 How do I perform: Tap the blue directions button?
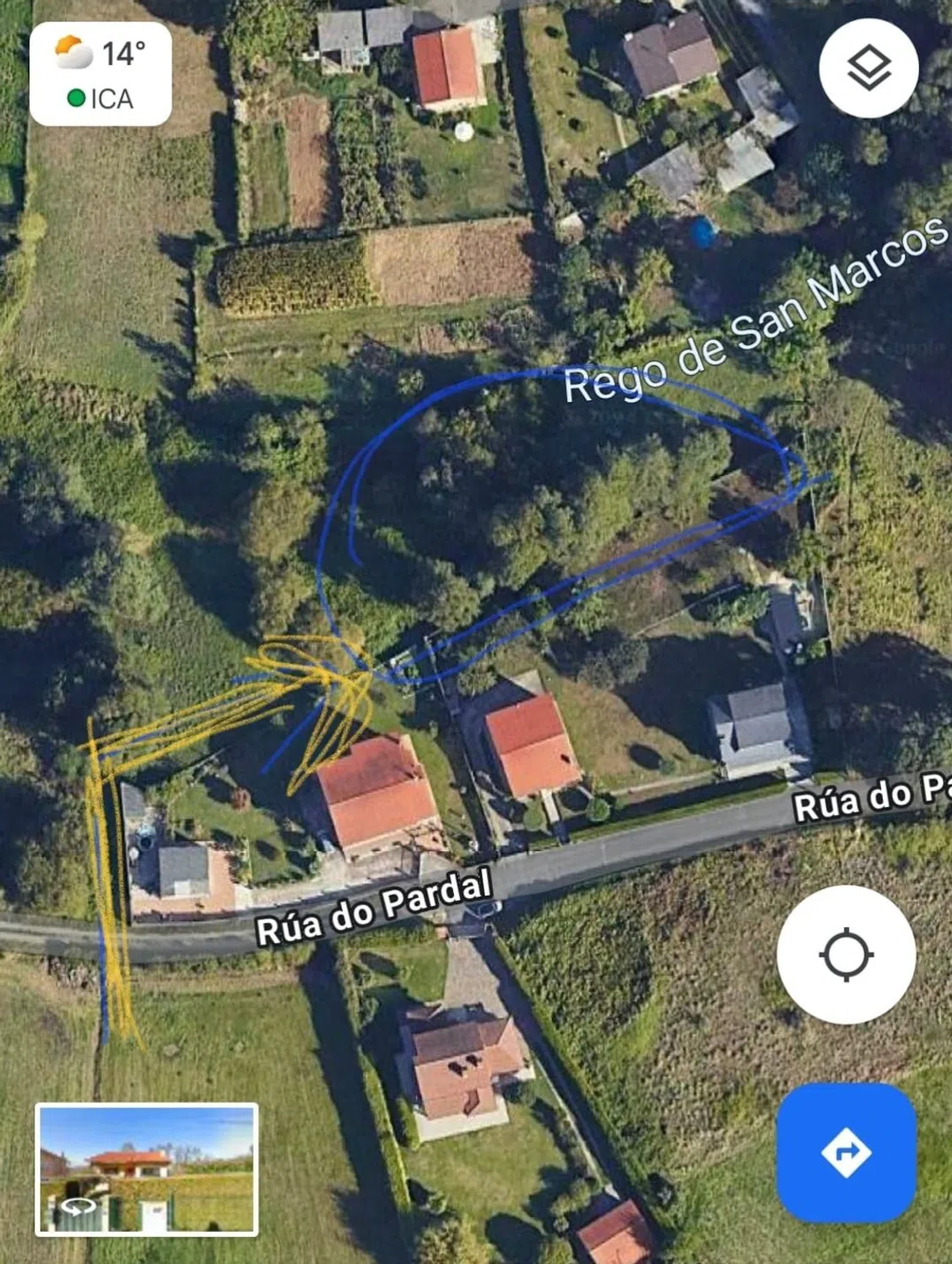(x=846, y=1152)
